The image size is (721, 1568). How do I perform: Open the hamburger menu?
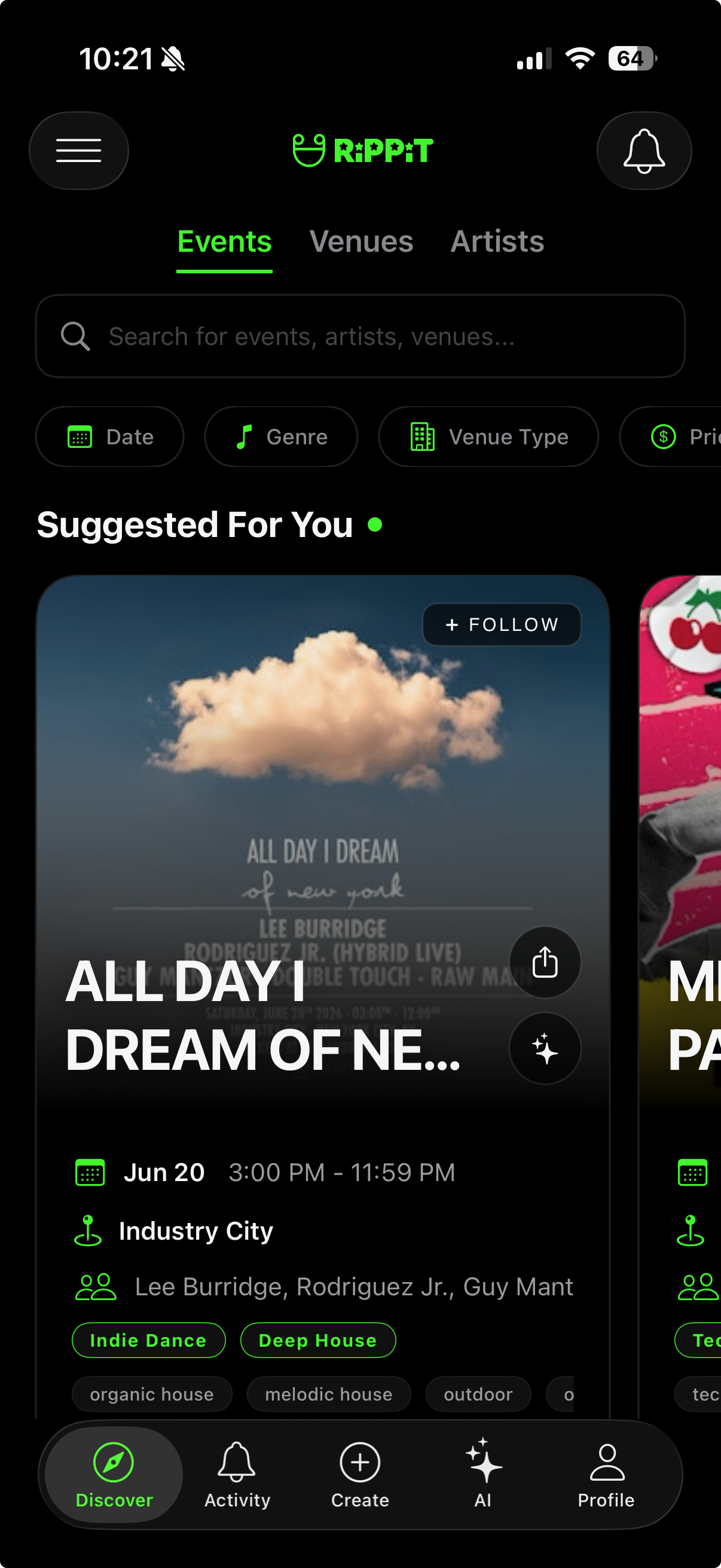click(78, 150)
